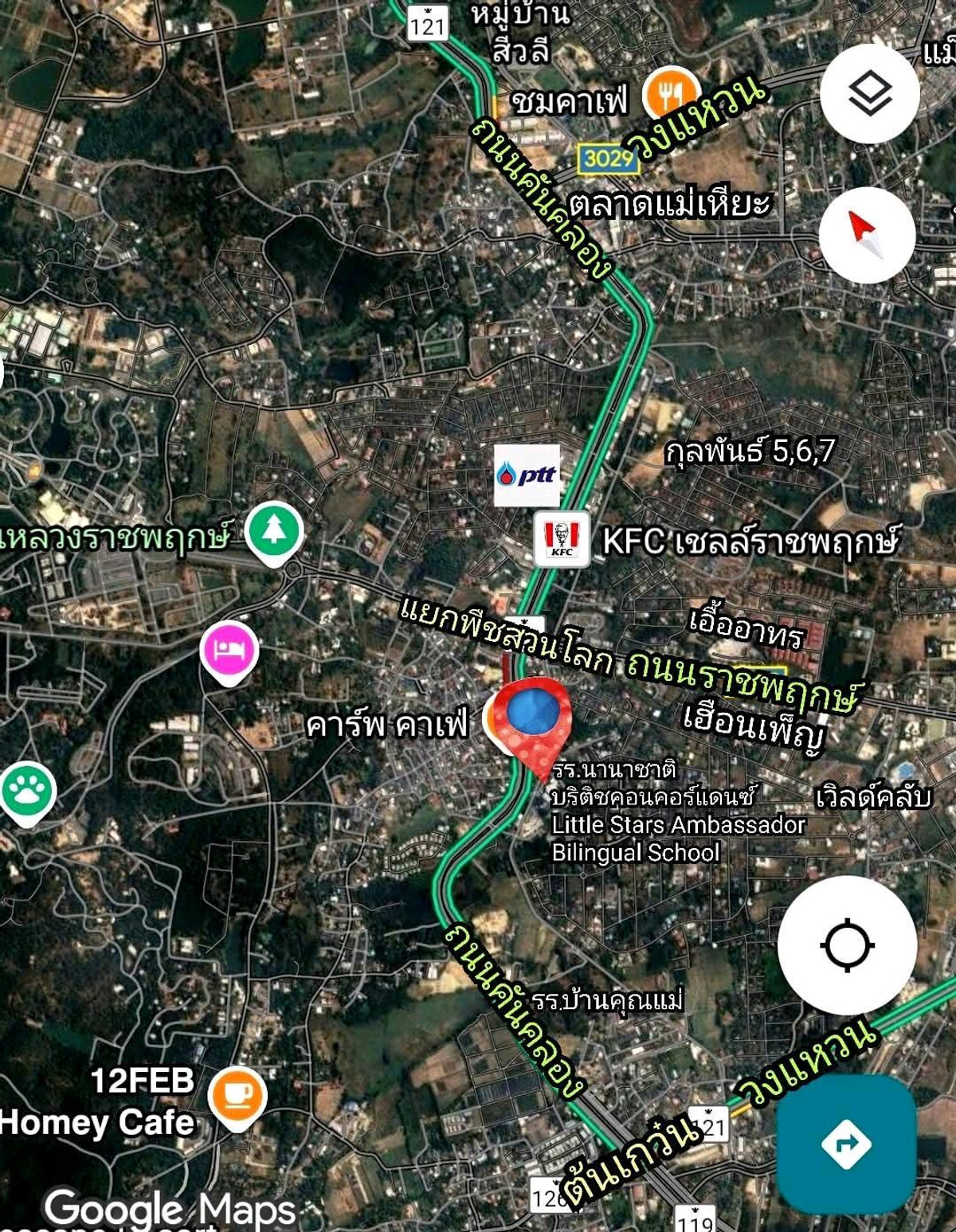The height and width of the screenshot is (1232, 956).
Task: Select the green park tree marker
Action: click(x=274, y=532)
